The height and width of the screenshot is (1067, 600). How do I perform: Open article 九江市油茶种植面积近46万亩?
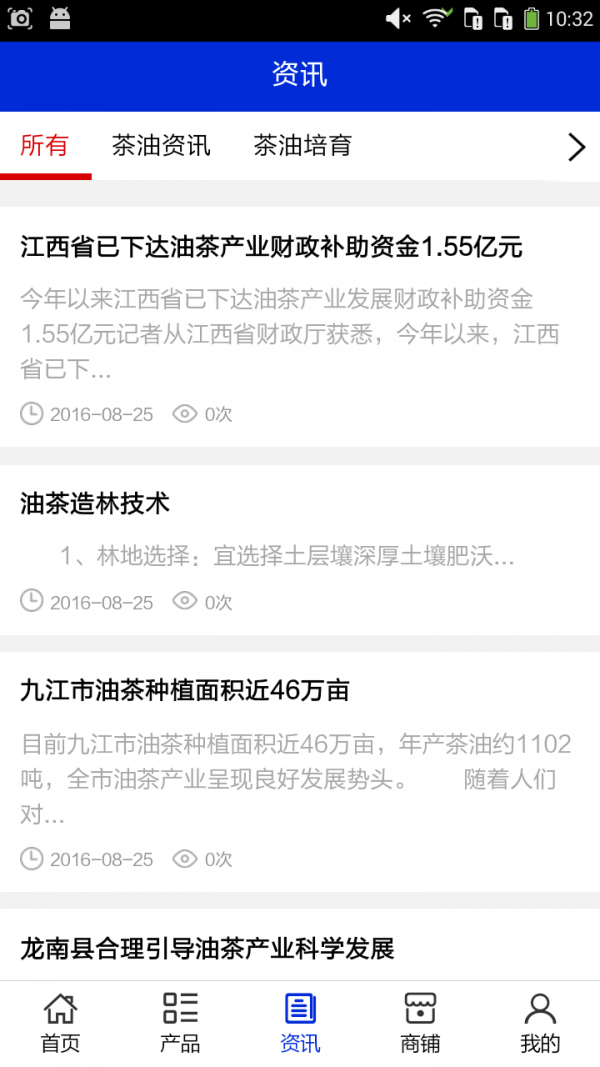pos(185,690)
